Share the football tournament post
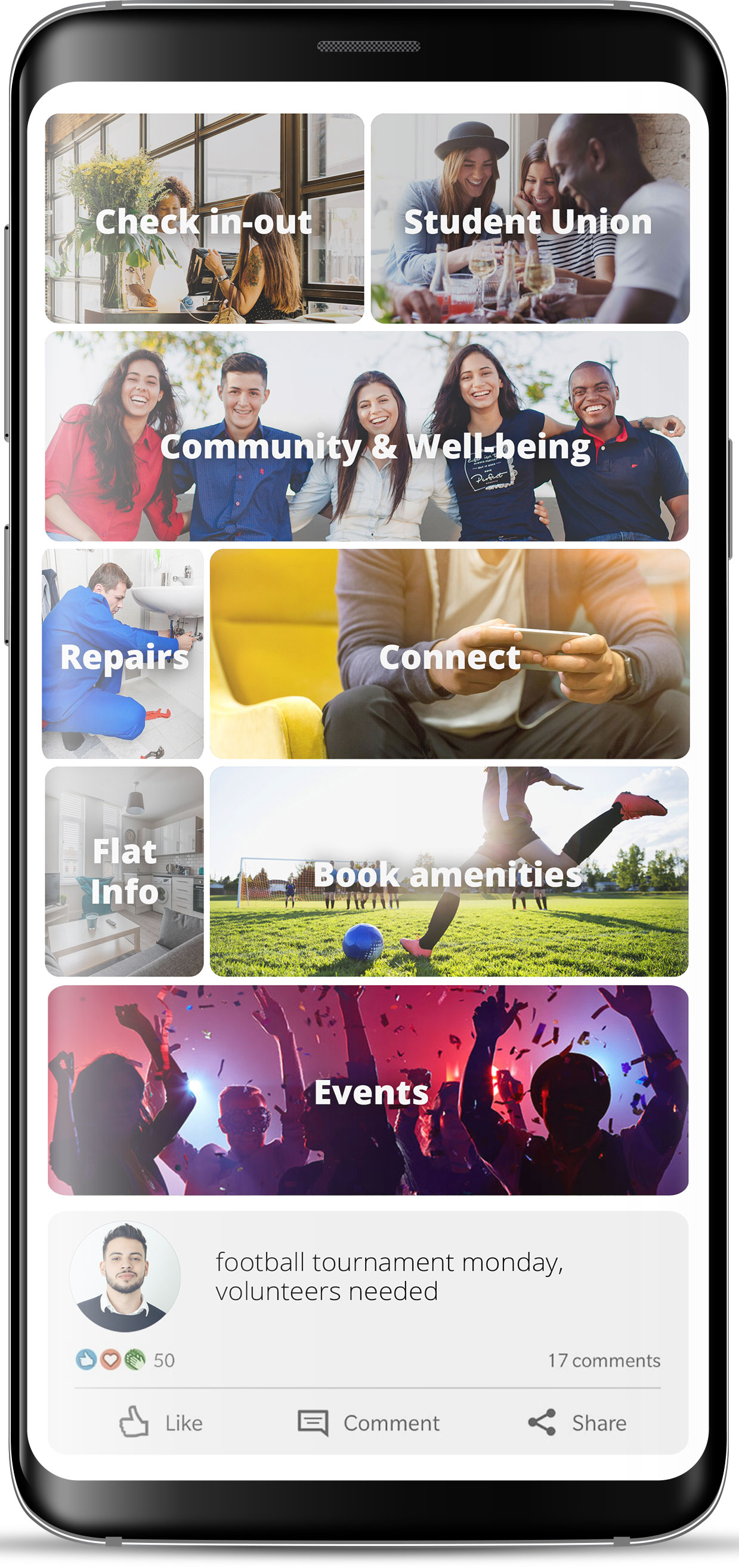Image resolution: width=739 pixels, height=1568 pixels. pyautogui.click(x=577, y=1422)
